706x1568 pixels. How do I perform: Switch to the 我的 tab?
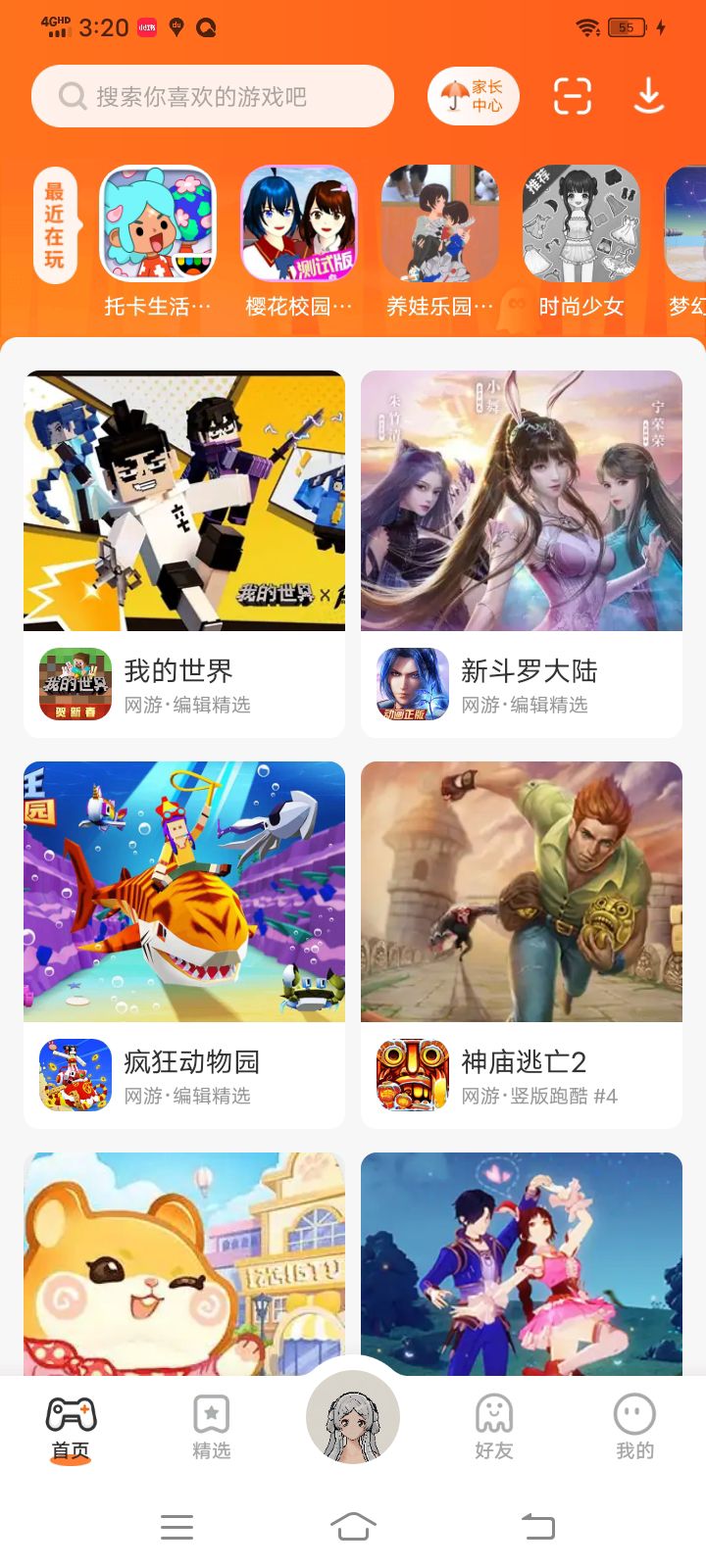634,1427
